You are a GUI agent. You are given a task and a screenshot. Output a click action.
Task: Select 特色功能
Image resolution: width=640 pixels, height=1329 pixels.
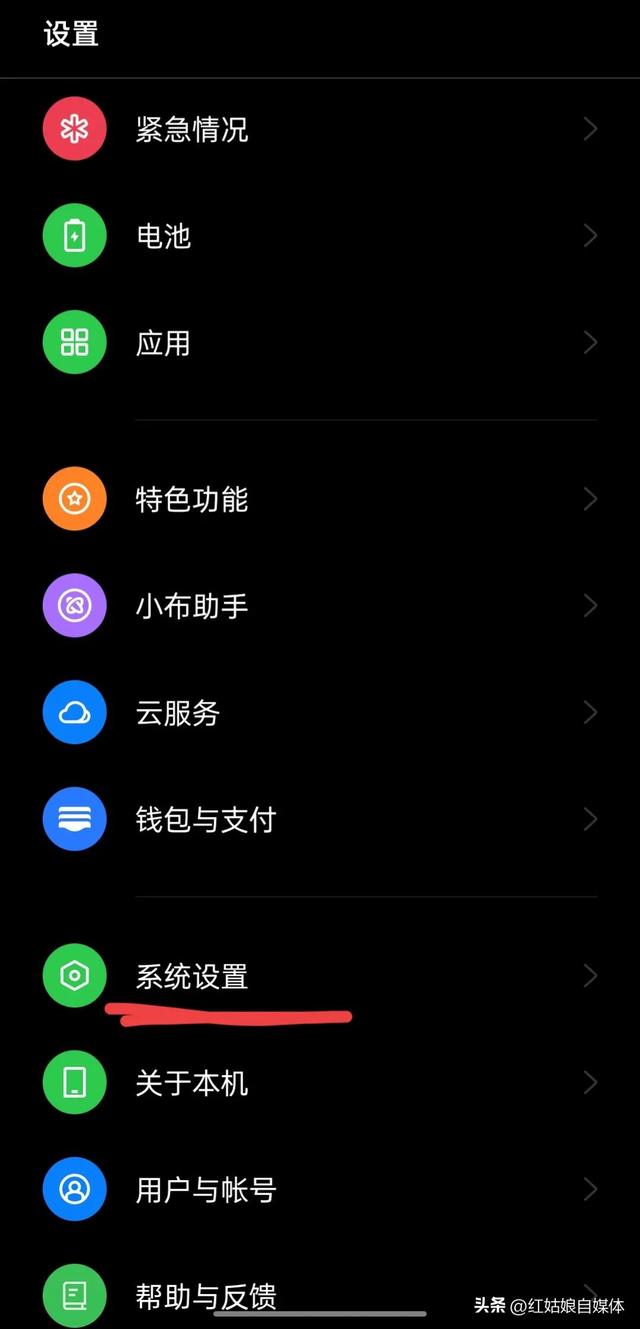[192, 500]
